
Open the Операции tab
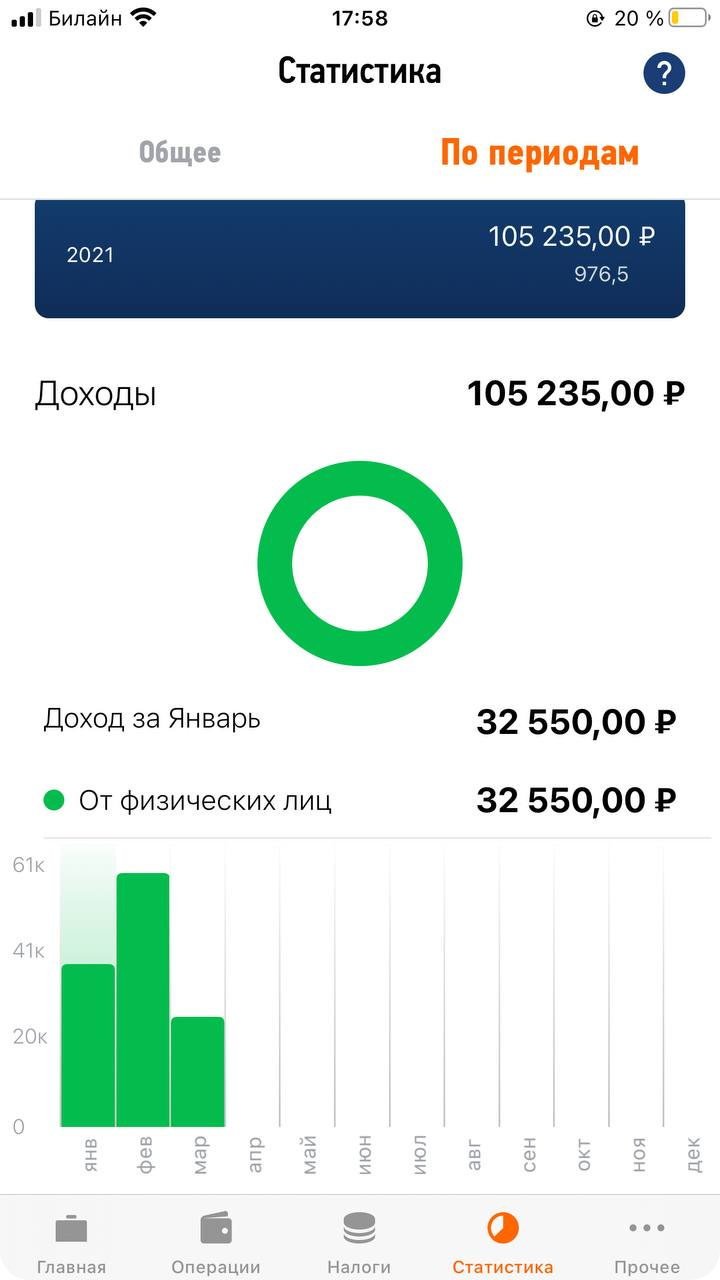216,1241
